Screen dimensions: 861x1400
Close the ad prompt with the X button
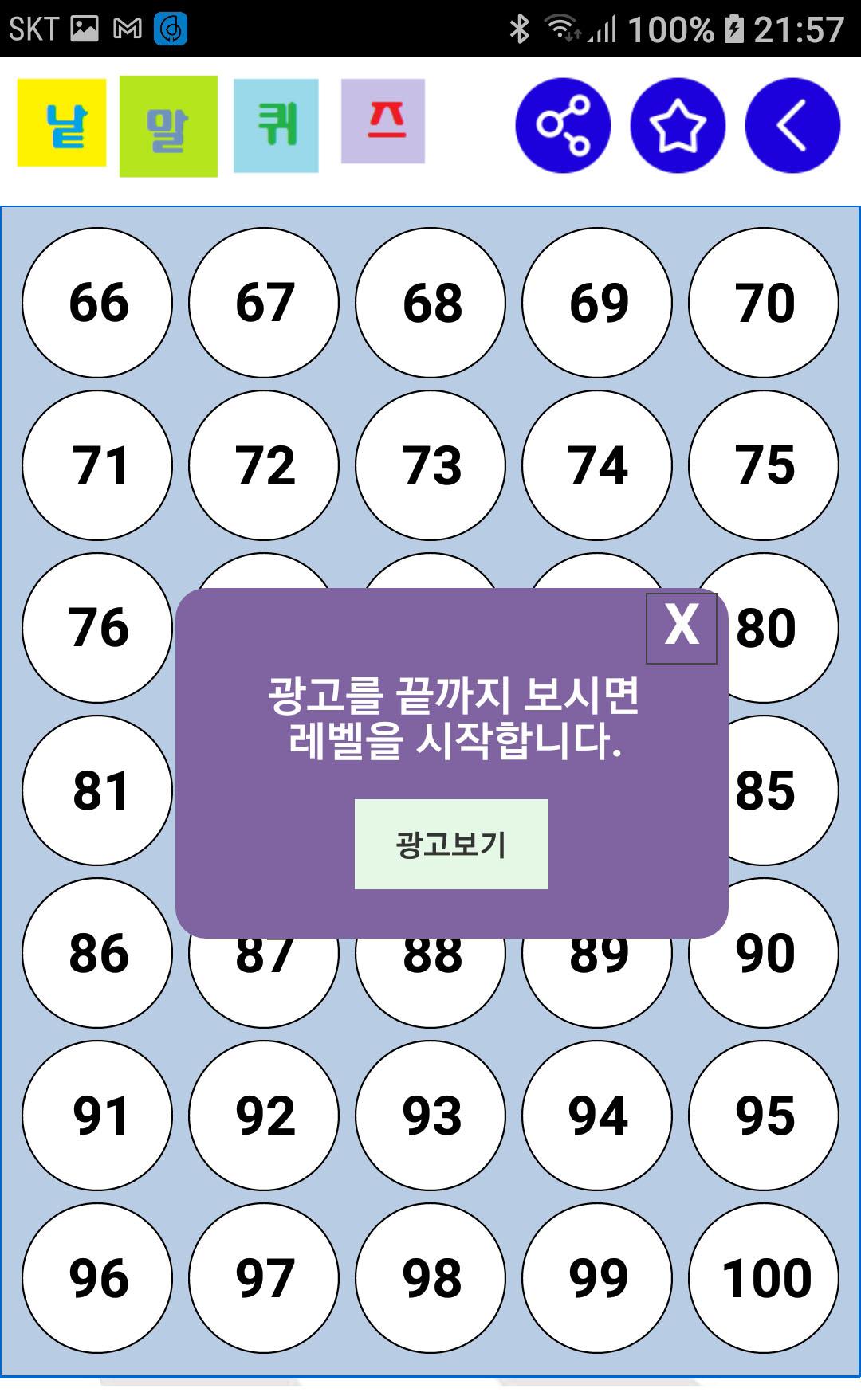point(682,628)
